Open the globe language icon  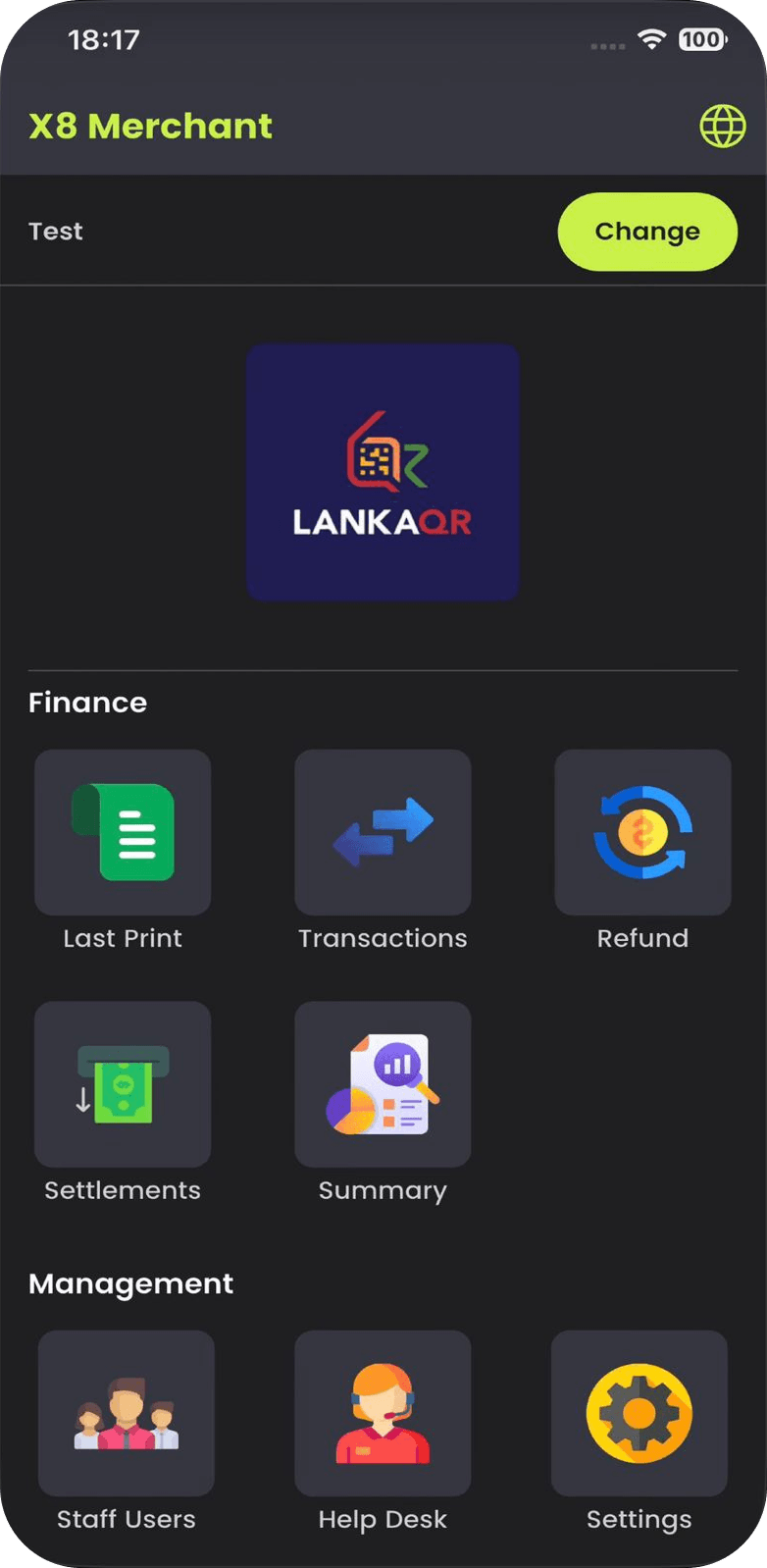pos(722,127)
